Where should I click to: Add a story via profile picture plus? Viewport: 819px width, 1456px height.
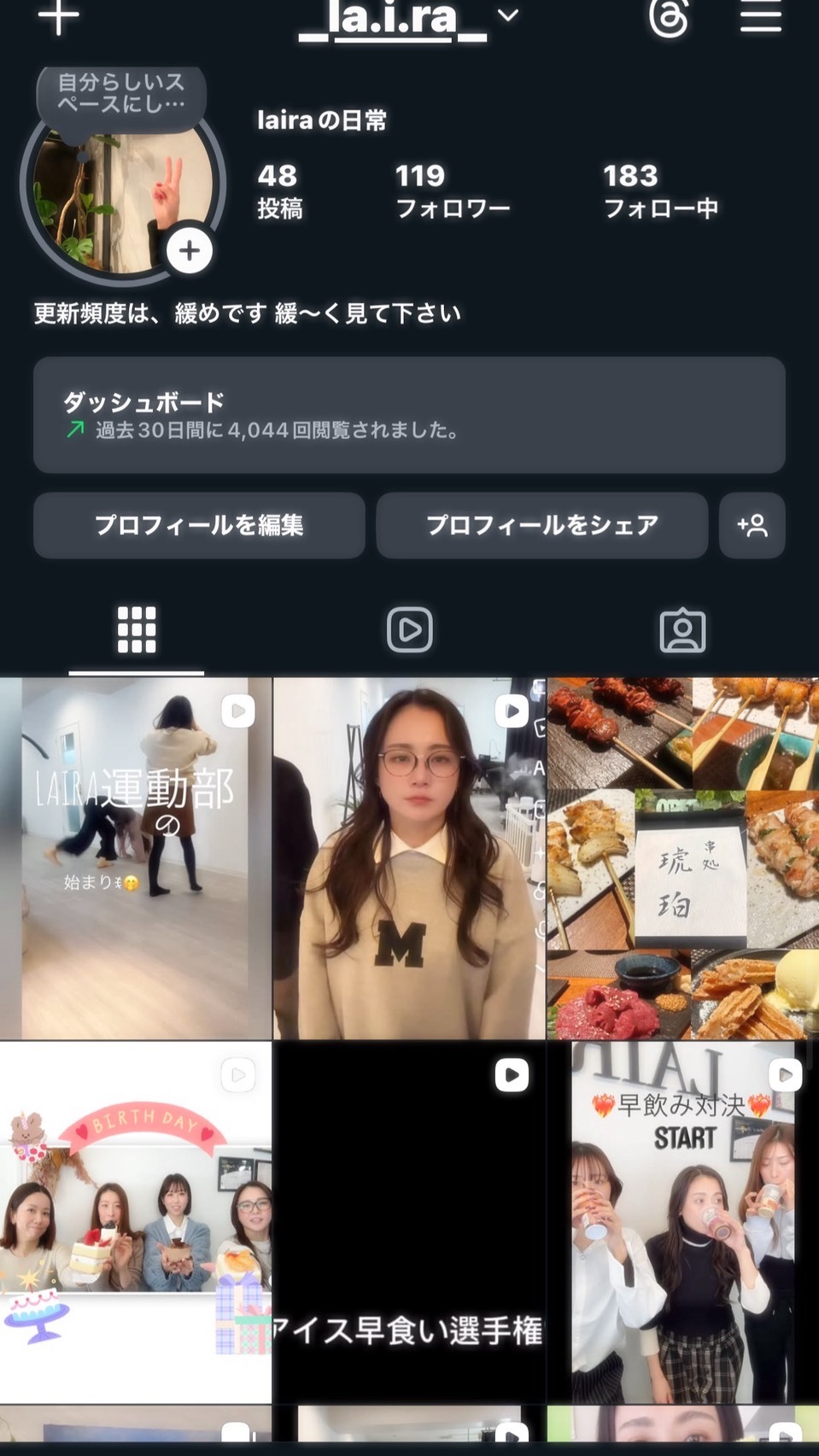pyautogui.click(x=189, y=251)
